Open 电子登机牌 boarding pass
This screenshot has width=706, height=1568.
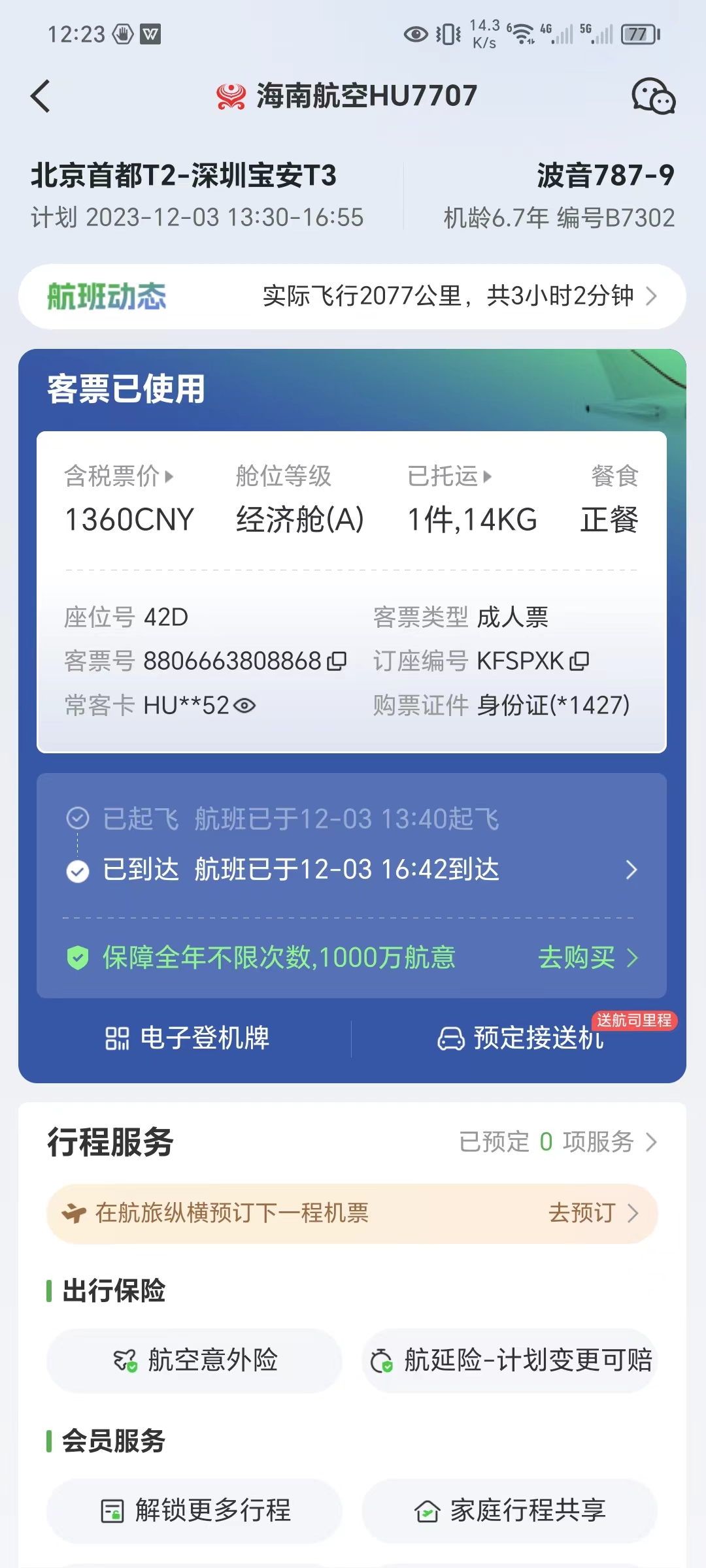click(188, 1037)
